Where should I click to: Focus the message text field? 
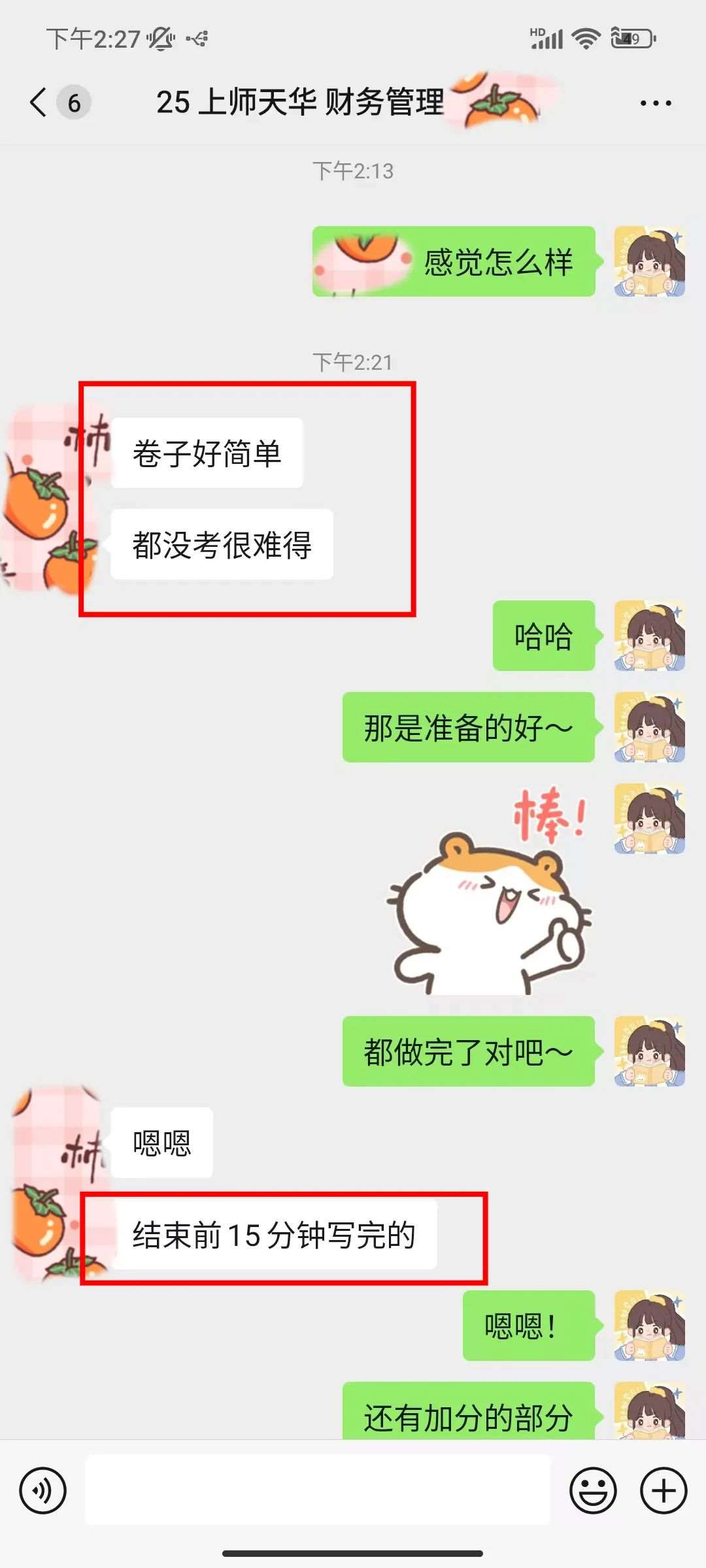(x=318, y=1491)
